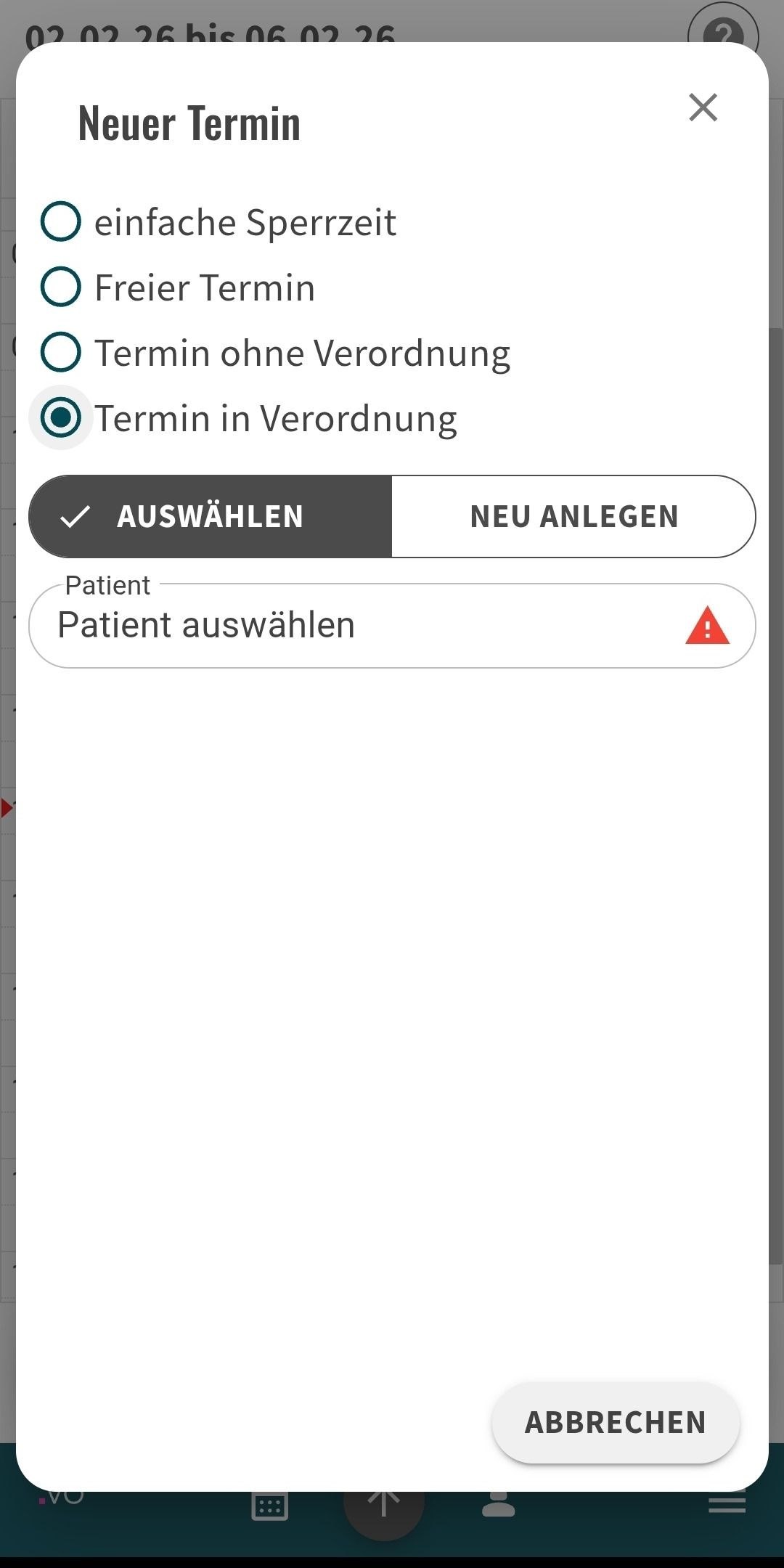This screenshot has width=784, height=1568.
Task: Select Termin in Verordnung radio button
Action: coord(61,417)
